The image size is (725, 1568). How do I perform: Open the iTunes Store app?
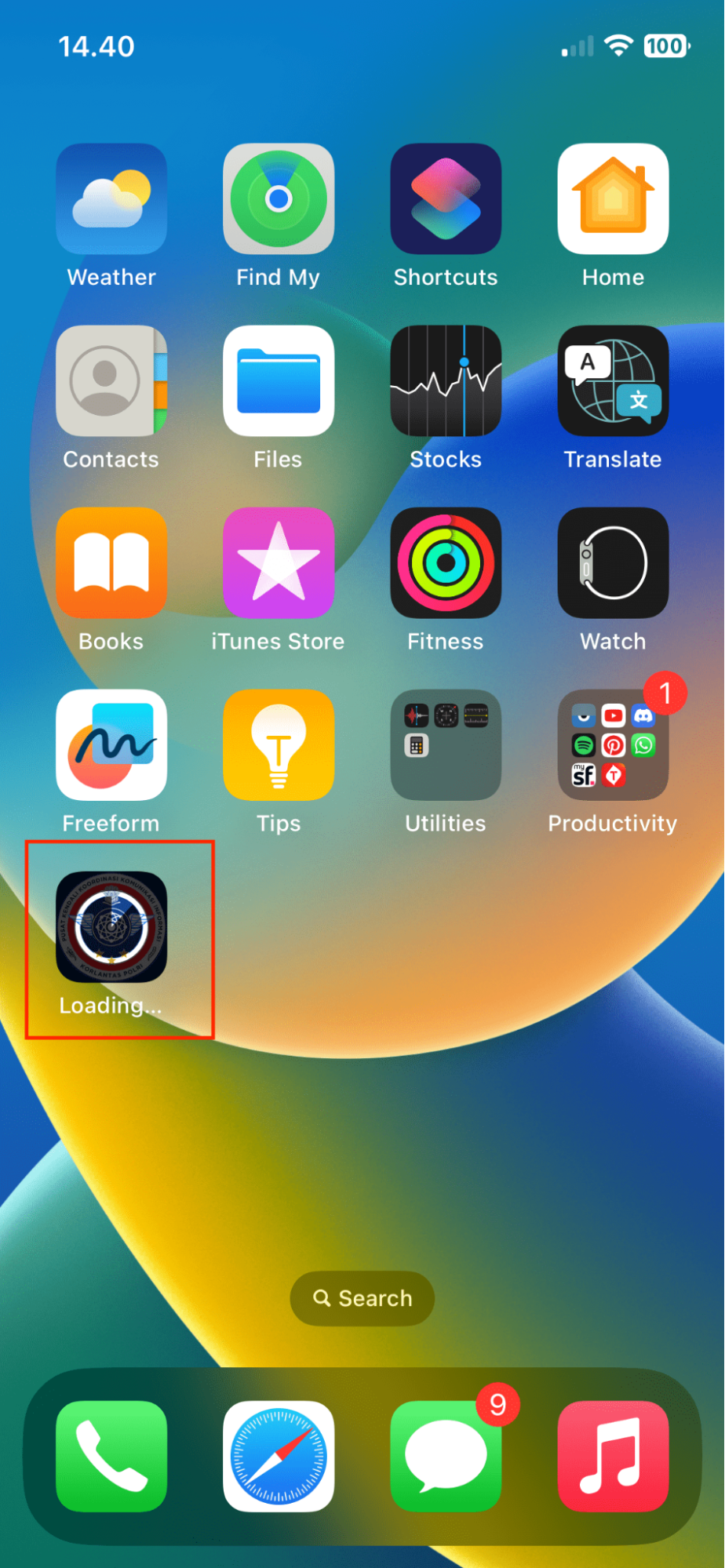279,562
